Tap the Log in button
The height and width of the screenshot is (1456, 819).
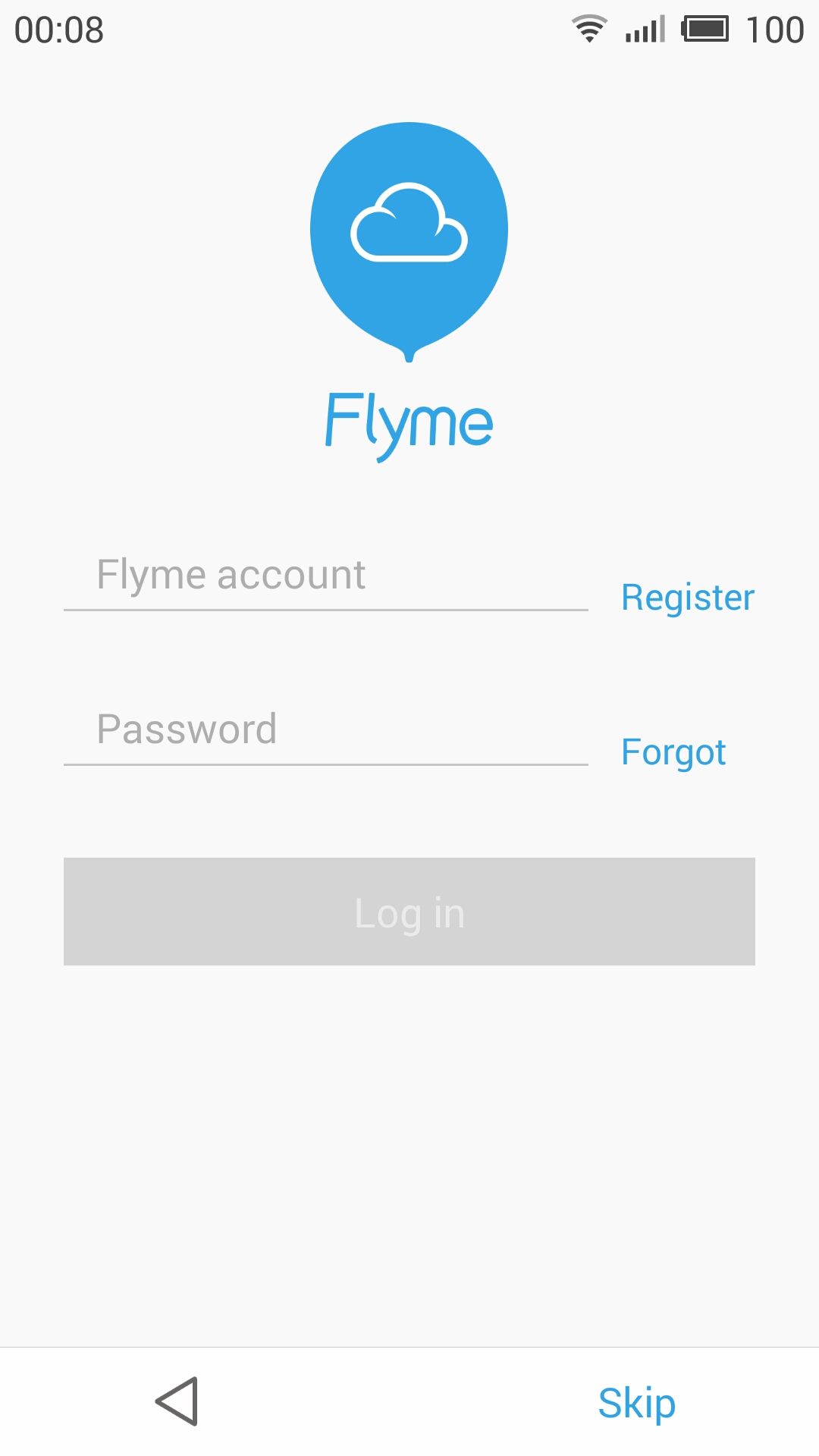409,912
